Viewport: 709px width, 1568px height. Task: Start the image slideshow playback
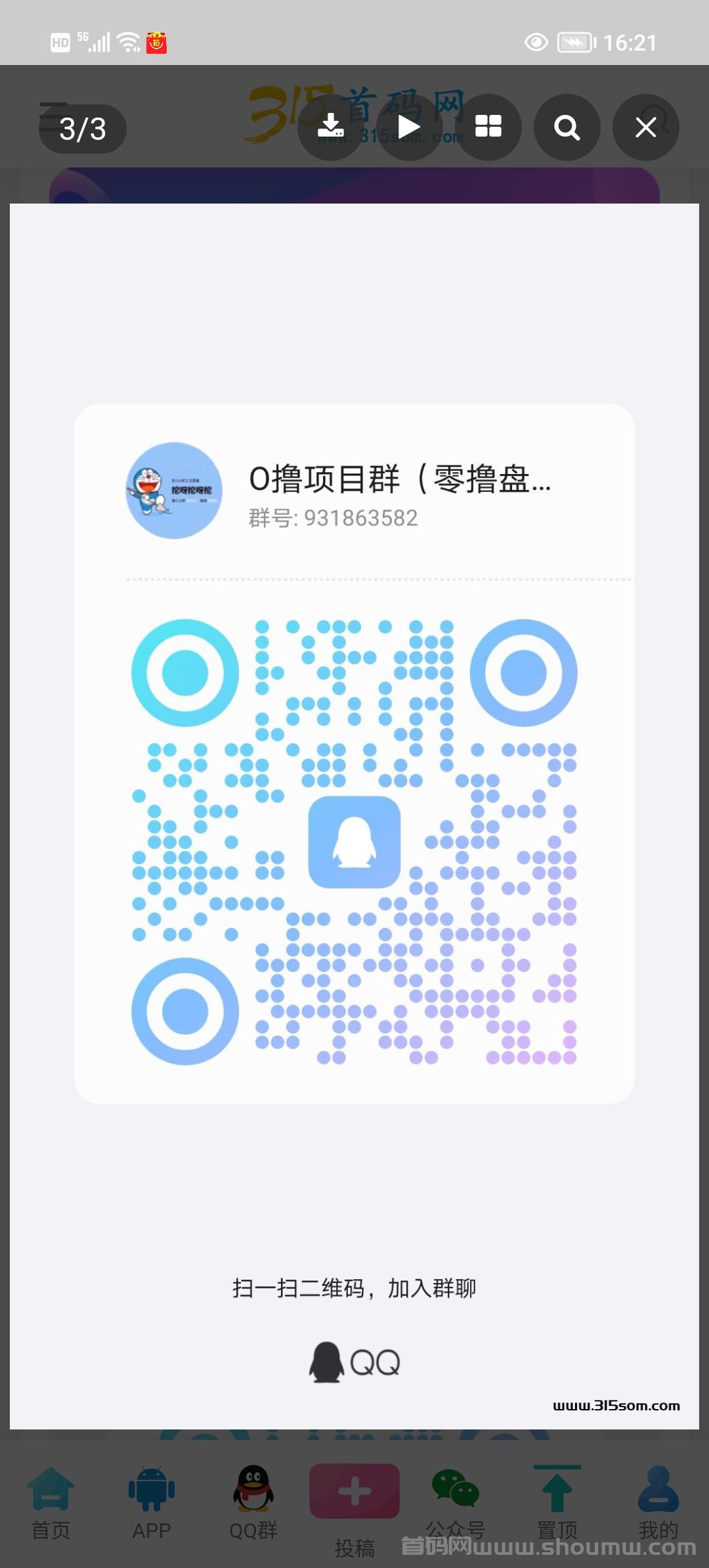[x=410, y=127]
